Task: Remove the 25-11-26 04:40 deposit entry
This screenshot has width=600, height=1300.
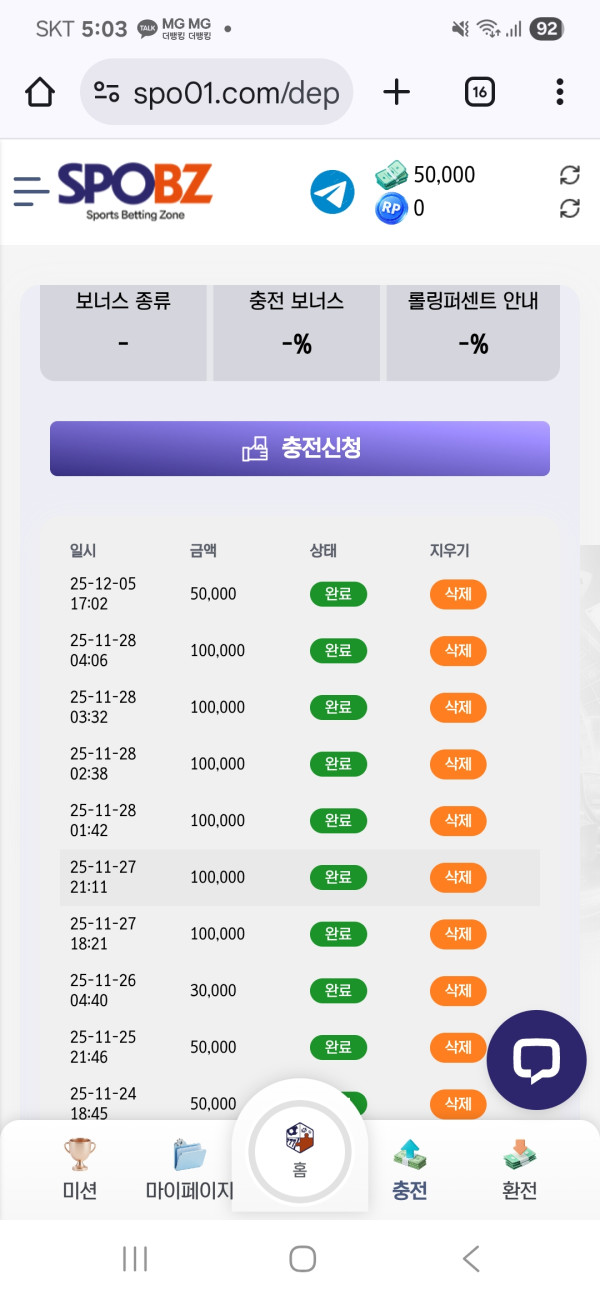Action: pos(458,990)
